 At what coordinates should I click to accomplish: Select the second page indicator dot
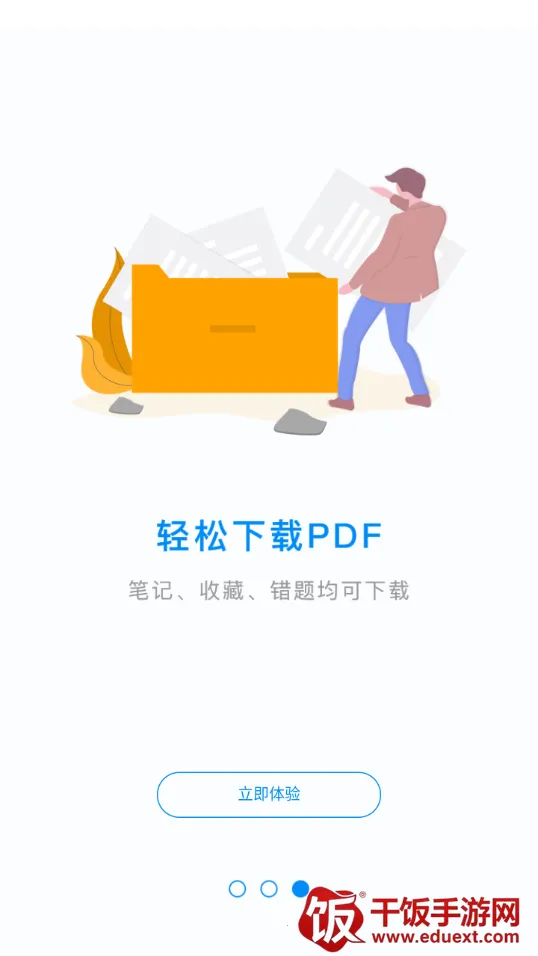pos(268,888)
